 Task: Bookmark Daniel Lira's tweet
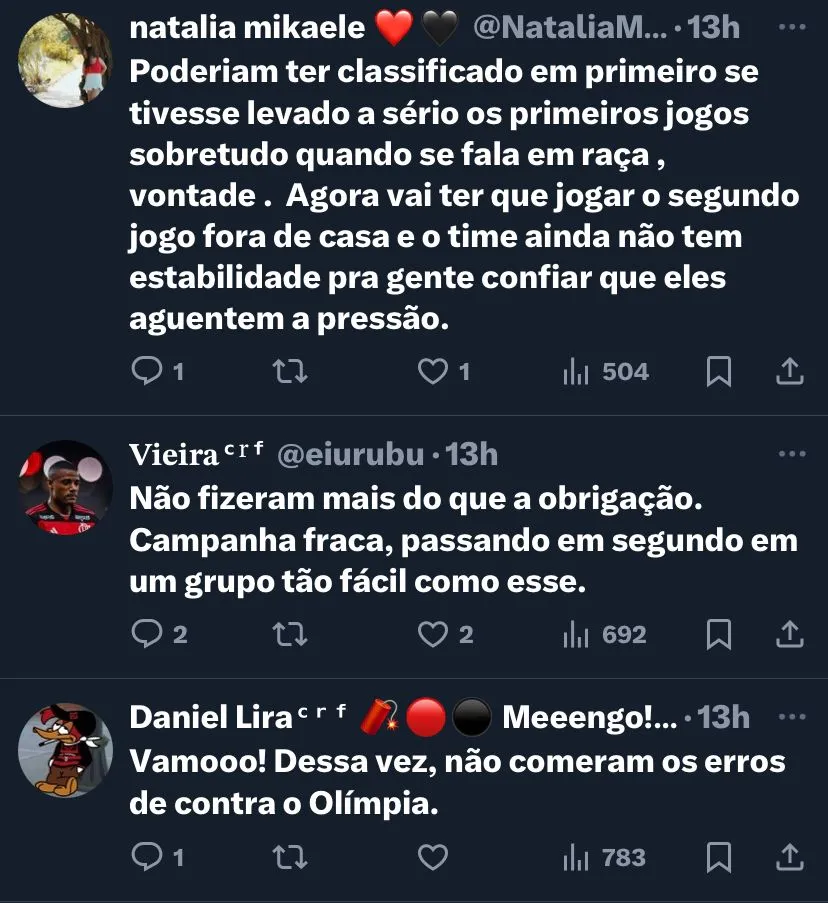pos(718,857)
